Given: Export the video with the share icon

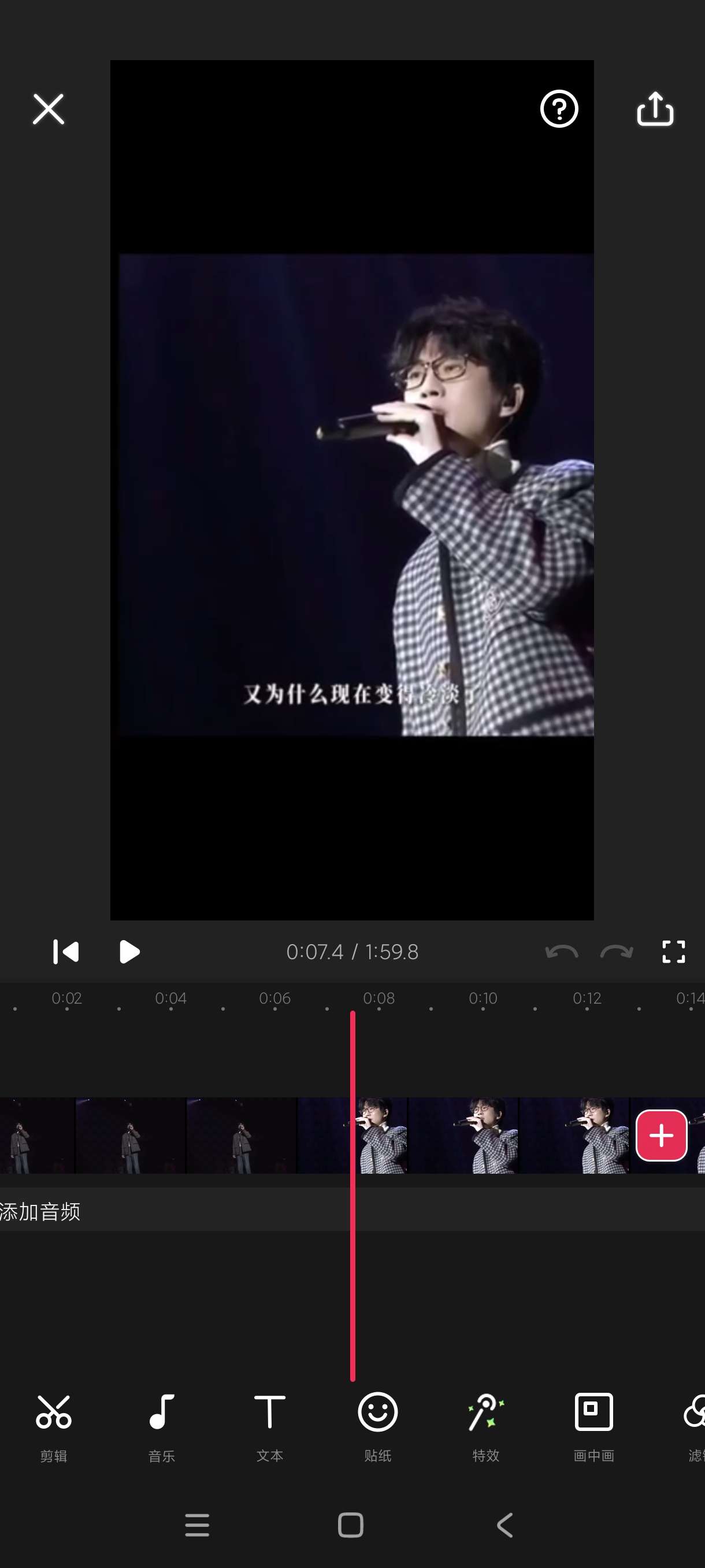Looking at the screenshot, I should pyautogui.click(x=655, y=109).
